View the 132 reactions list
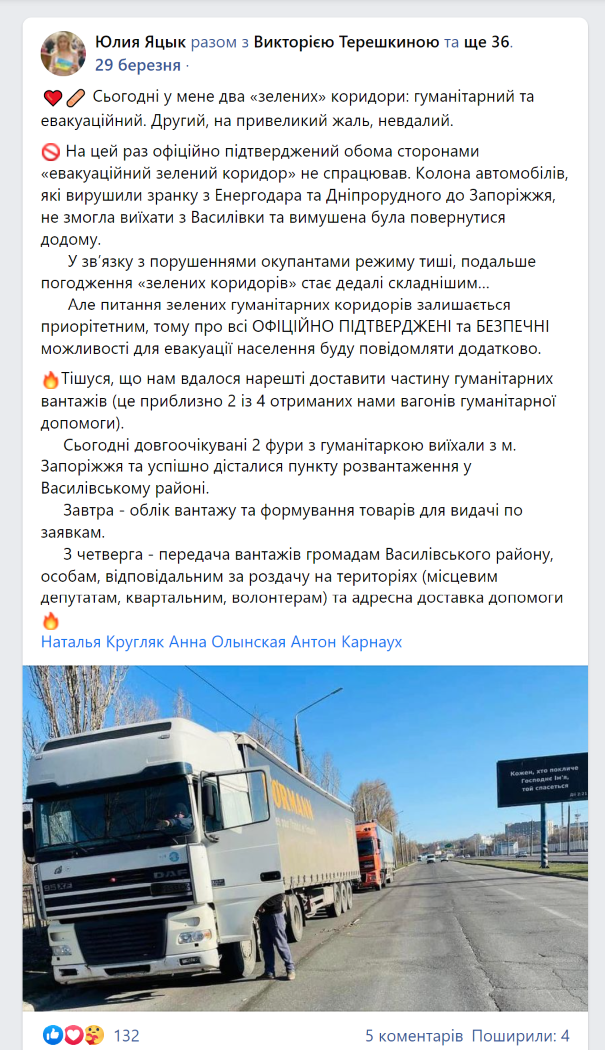 coord(126,1035)
